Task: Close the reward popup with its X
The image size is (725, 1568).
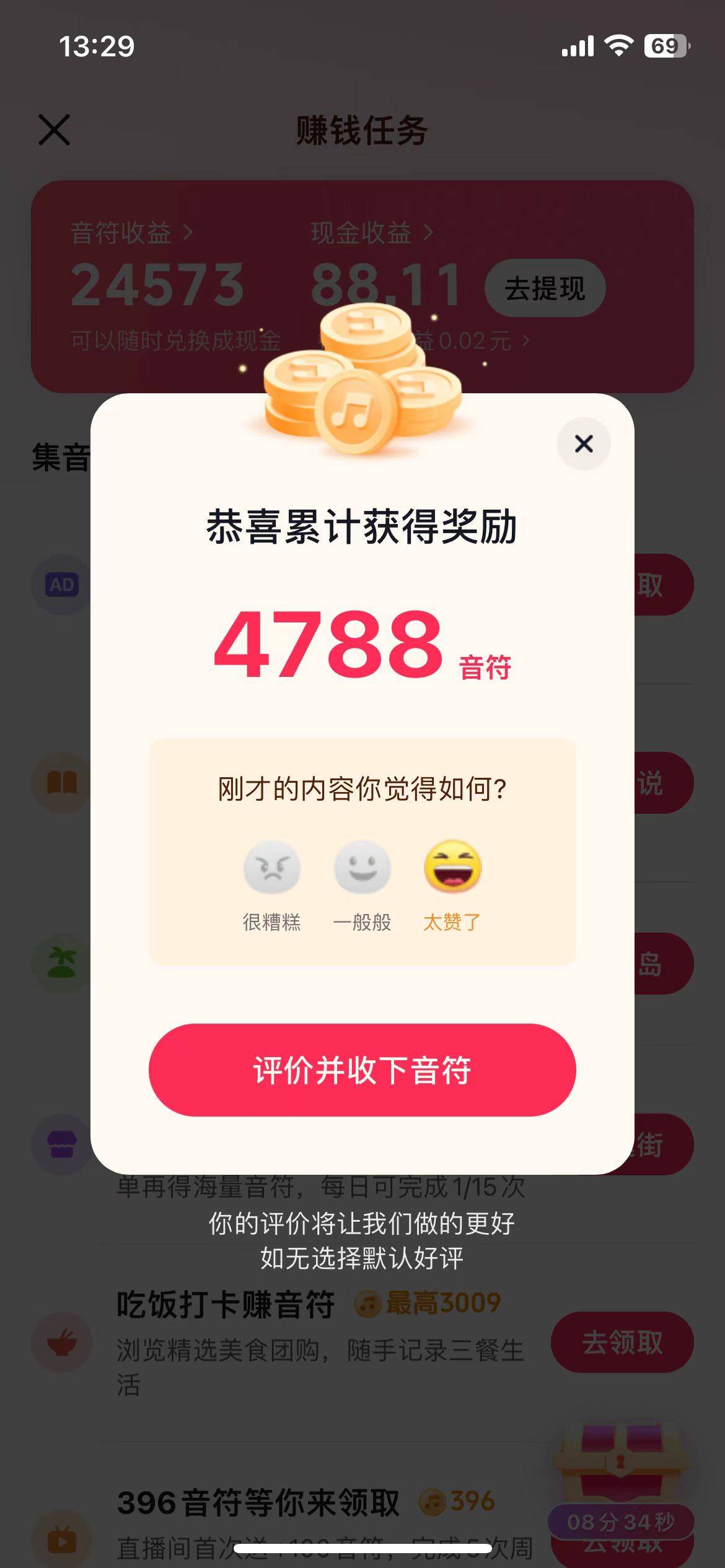Action: click(583, 443)
